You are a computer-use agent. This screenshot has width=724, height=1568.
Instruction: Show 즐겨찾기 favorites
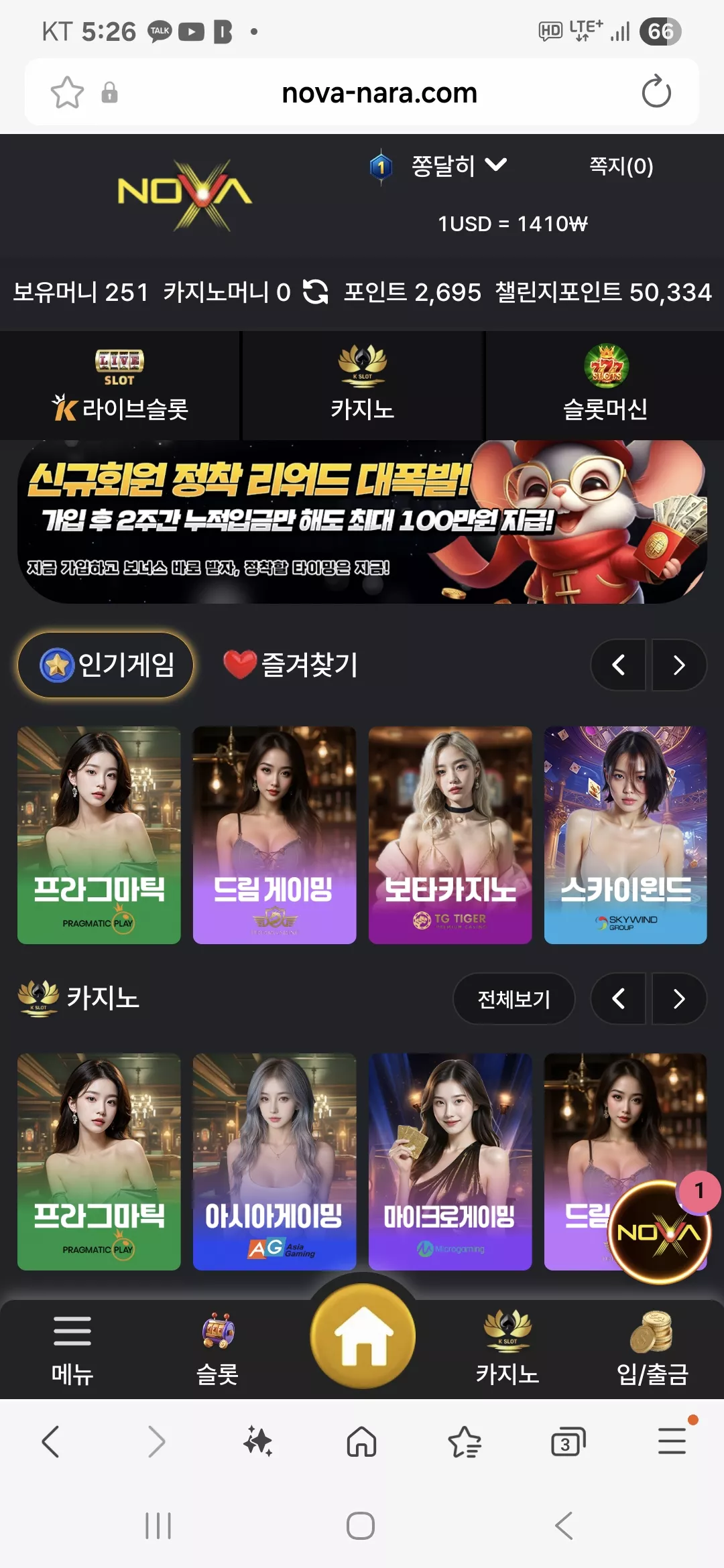pyautogui.click(x=290, y=665)
